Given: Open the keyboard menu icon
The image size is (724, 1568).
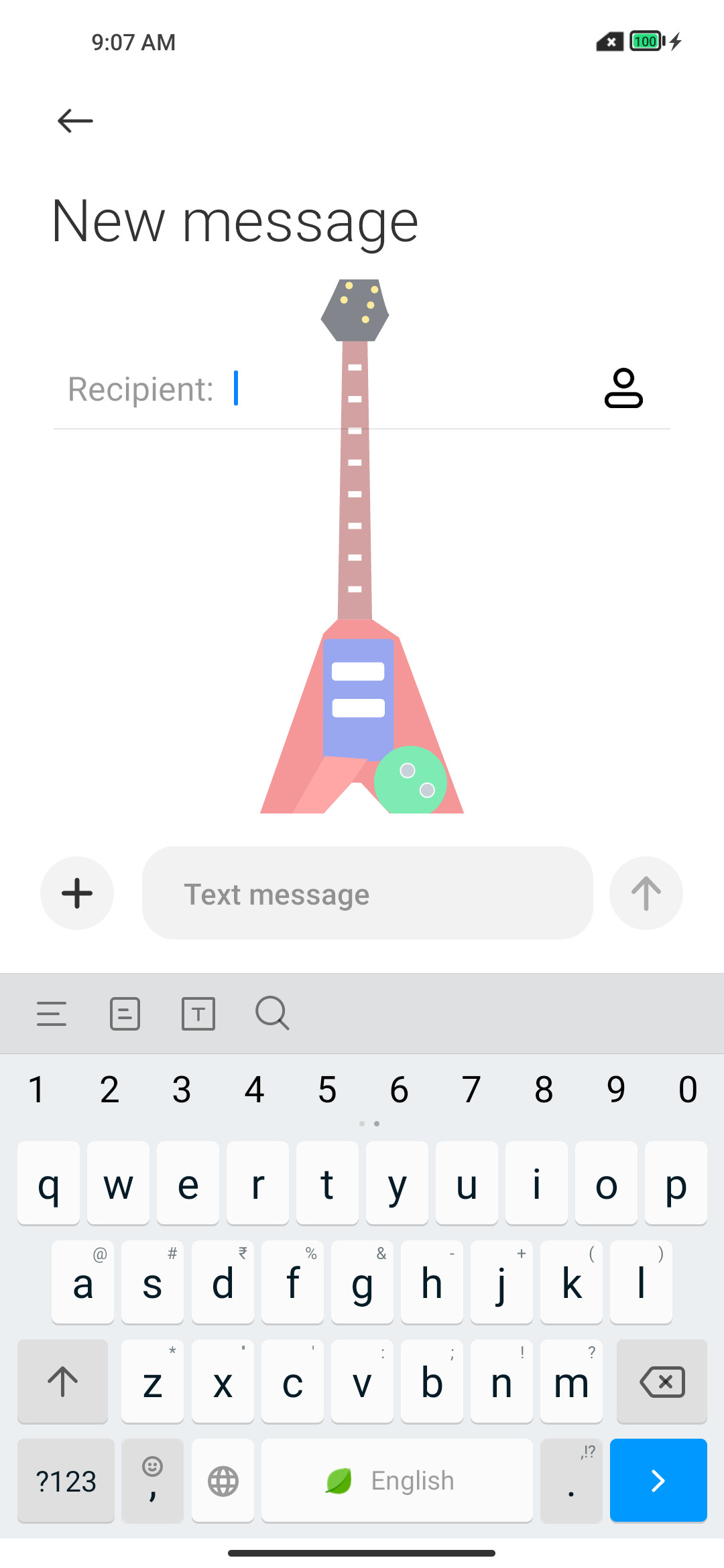Looking at the screenshot, I should (x=52, y=1014).
